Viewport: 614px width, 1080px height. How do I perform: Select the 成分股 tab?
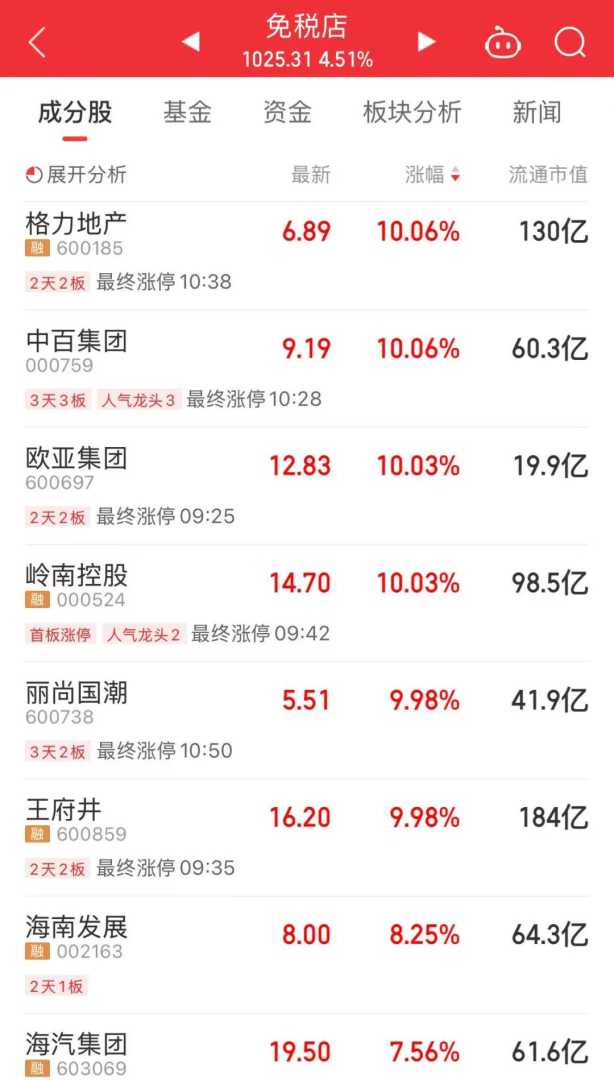click(x=75, y=112)
